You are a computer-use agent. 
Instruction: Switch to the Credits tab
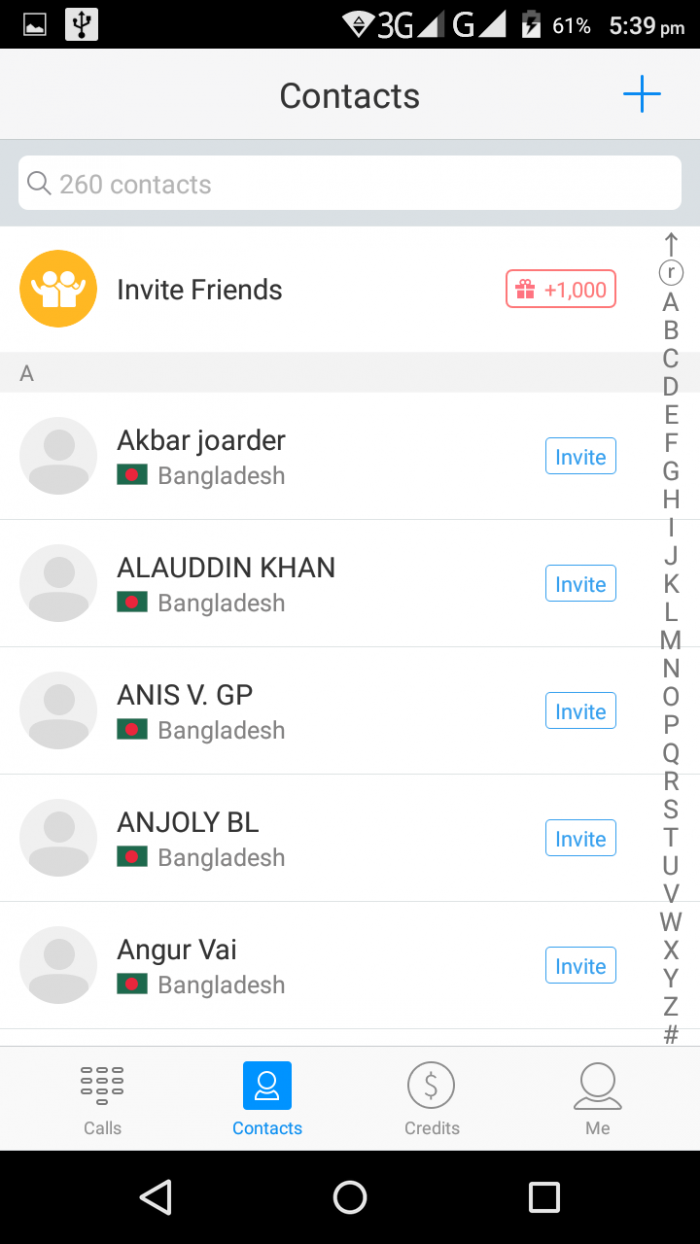pyautogui.click(x=431, y=1099)
